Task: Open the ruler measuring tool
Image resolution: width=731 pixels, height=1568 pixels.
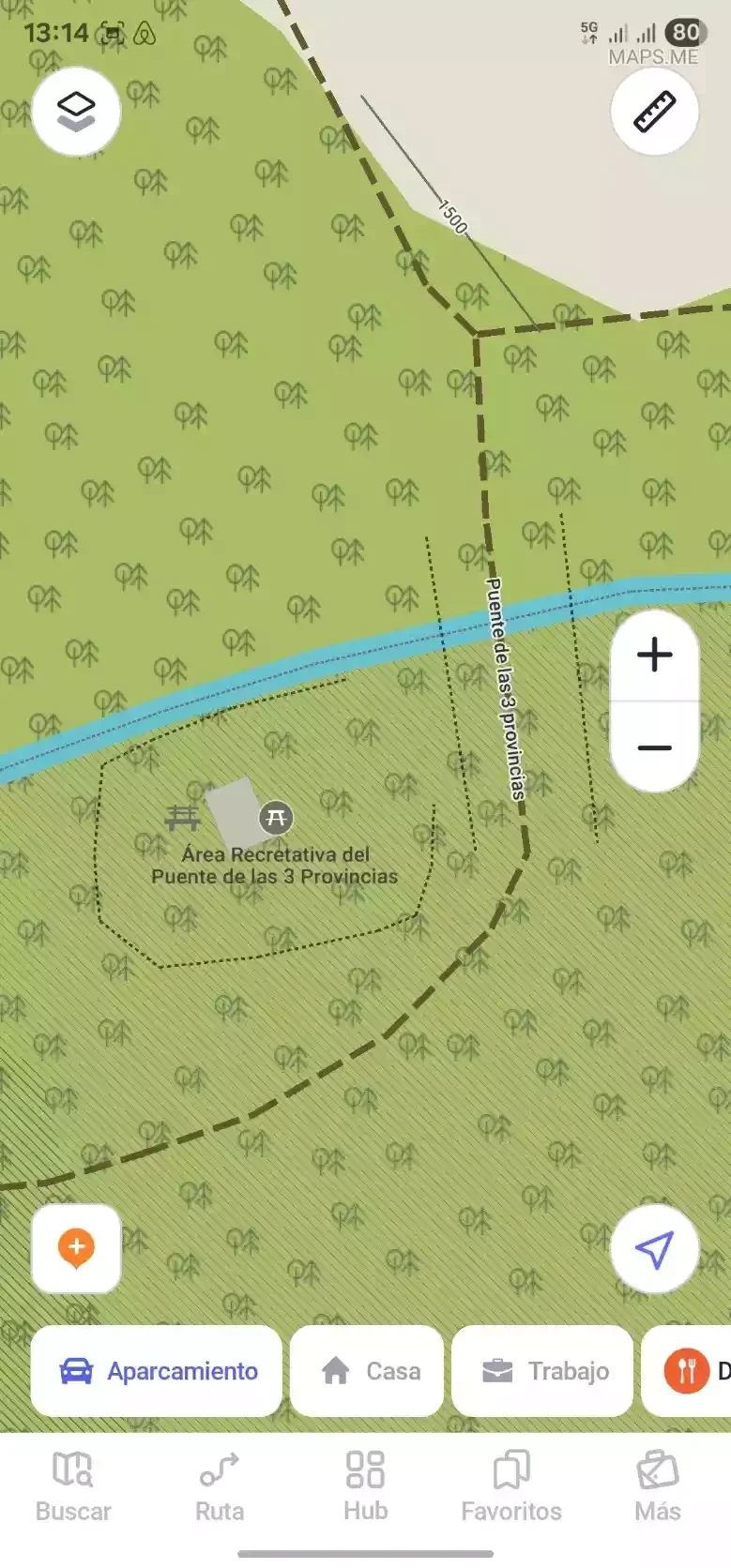Action: (x=654, y=112)
